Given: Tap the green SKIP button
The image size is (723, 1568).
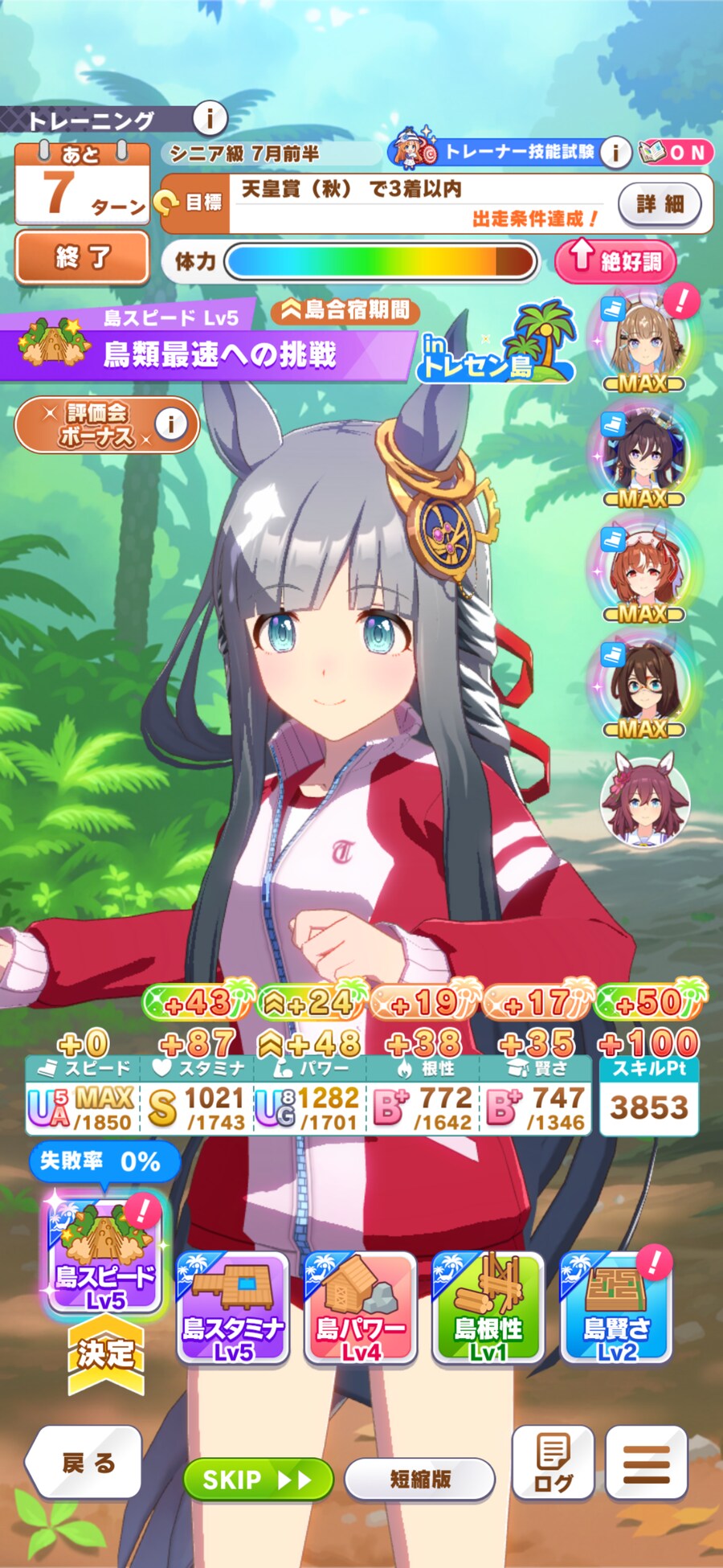Looking at the screenshot, I should pos(258,1480).
